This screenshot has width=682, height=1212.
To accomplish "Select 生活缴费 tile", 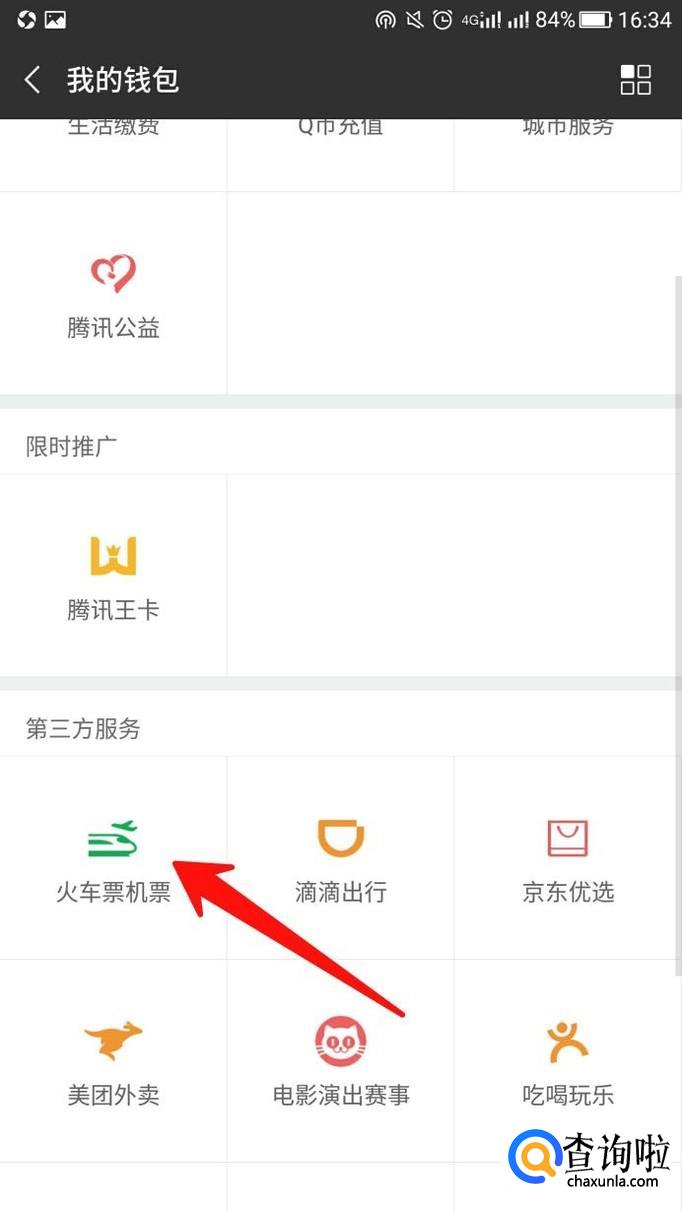I will [x=113, y=140].
